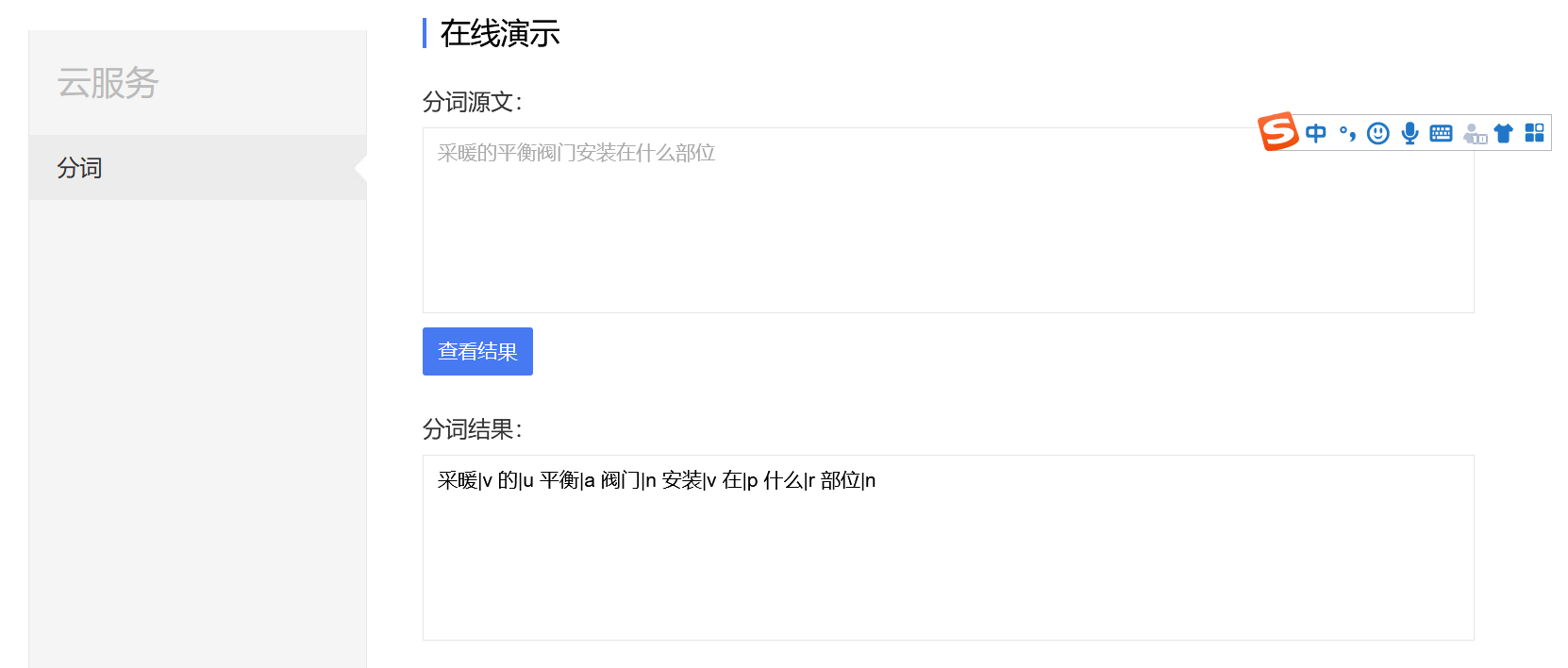Start voice input with microphone icon
This screenshot has width=1568, height=668.
pos(1410,133)
